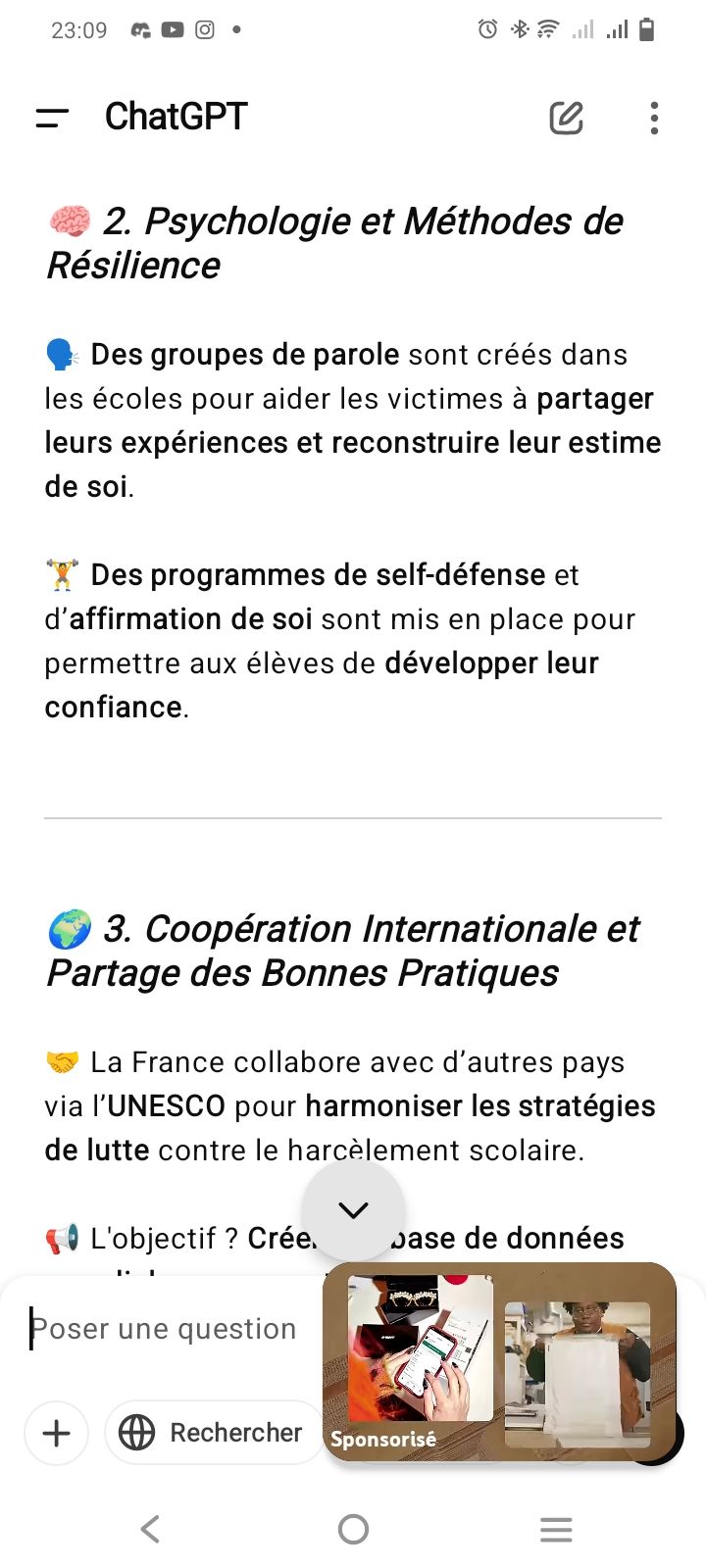Screen dimensions: 706x1568
Task: Go back with system back button
Action: point(150,1529)
